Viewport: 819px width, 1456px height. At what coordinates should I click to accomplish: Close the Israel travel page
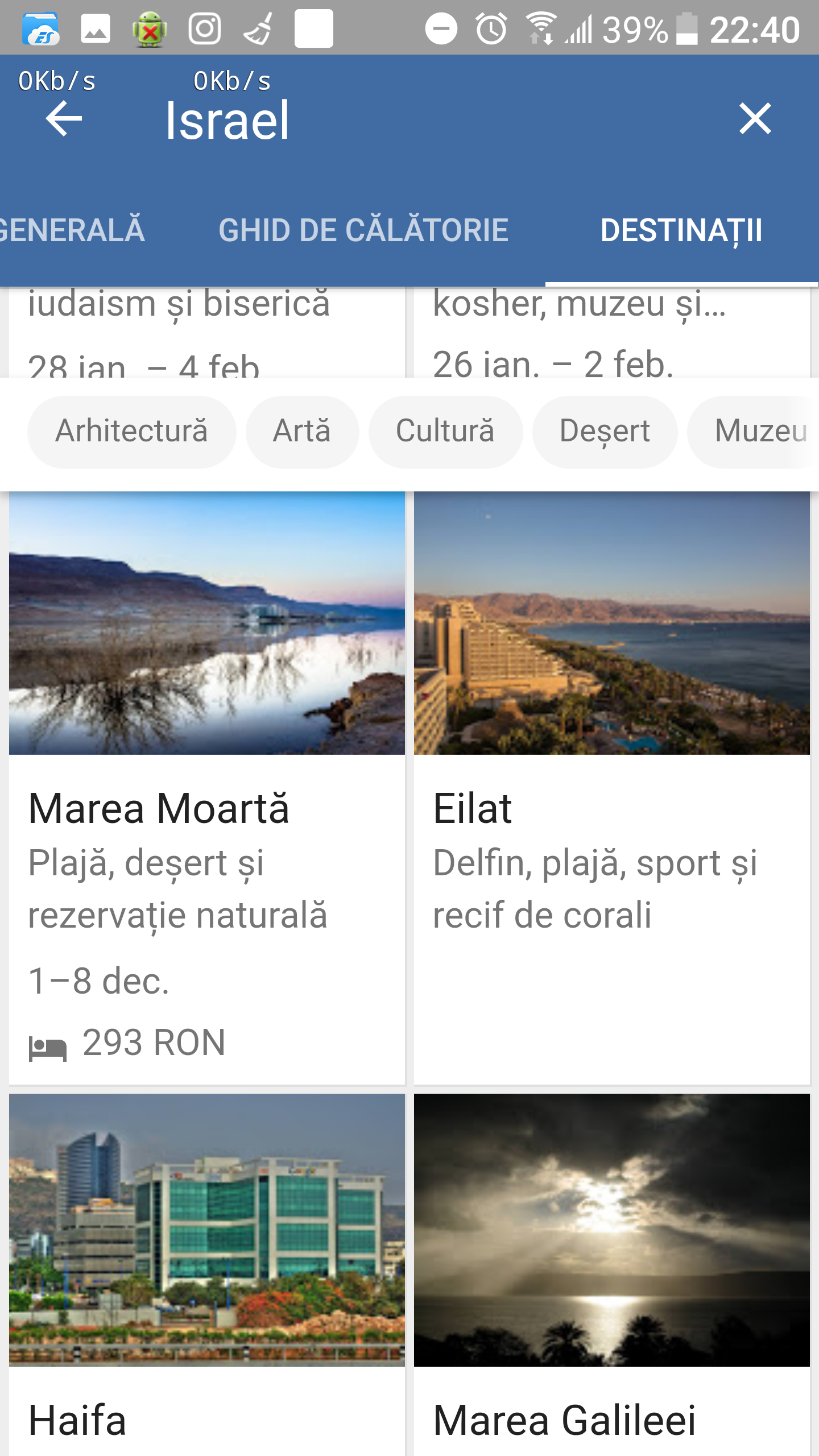755,119
